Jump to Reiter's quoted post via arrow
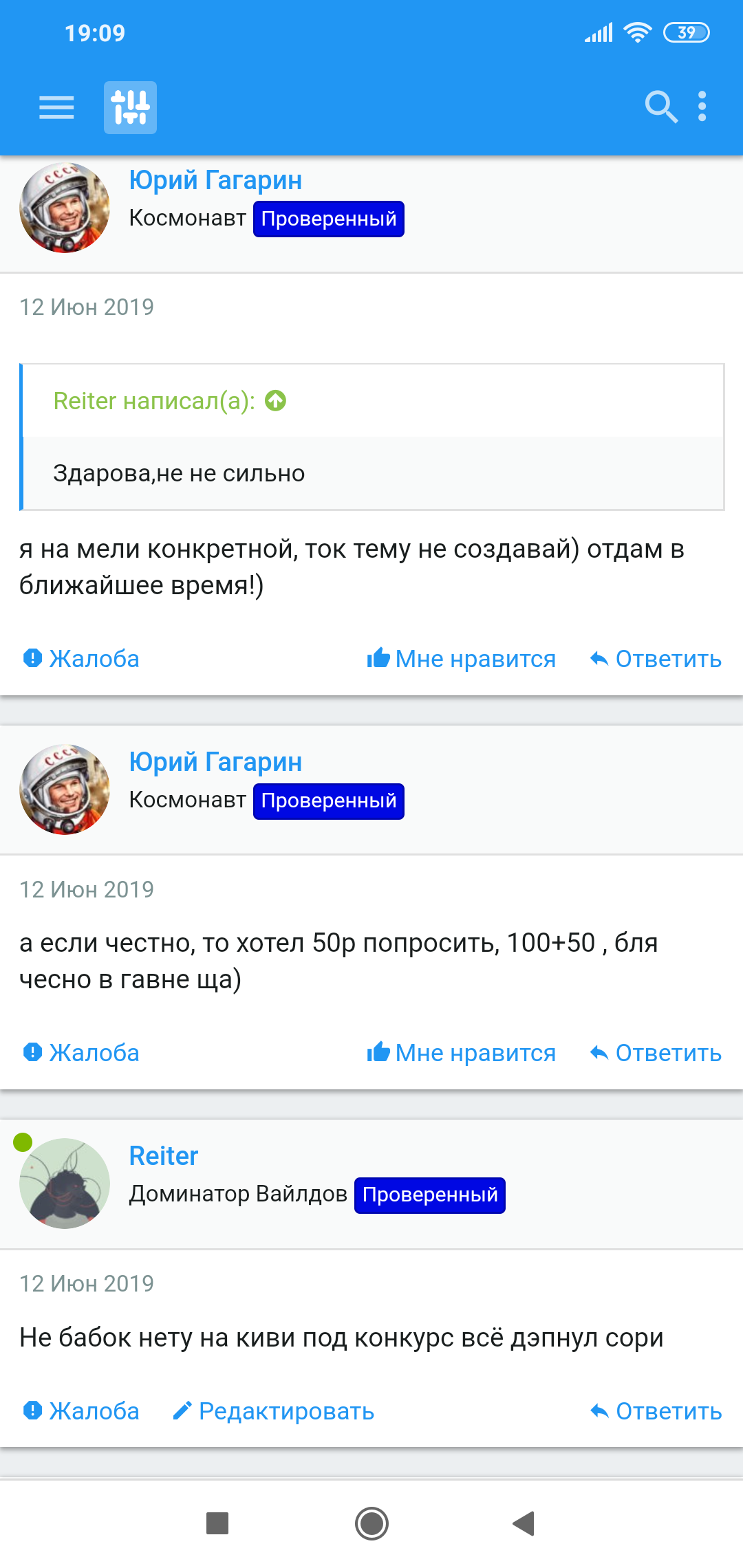The height and width of the screenshot is (1568, 743). tap(276, 400)
